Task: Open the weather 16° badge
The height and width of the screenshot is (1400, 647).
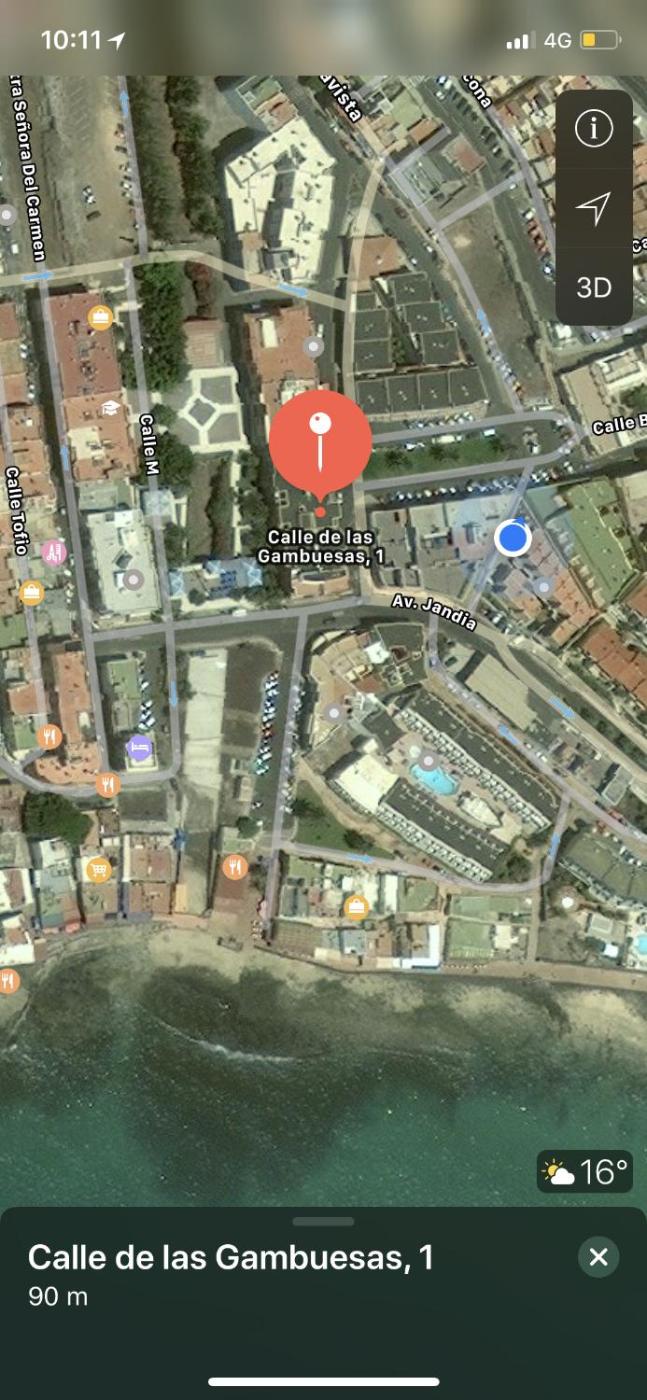Action: click(585, 1171)
